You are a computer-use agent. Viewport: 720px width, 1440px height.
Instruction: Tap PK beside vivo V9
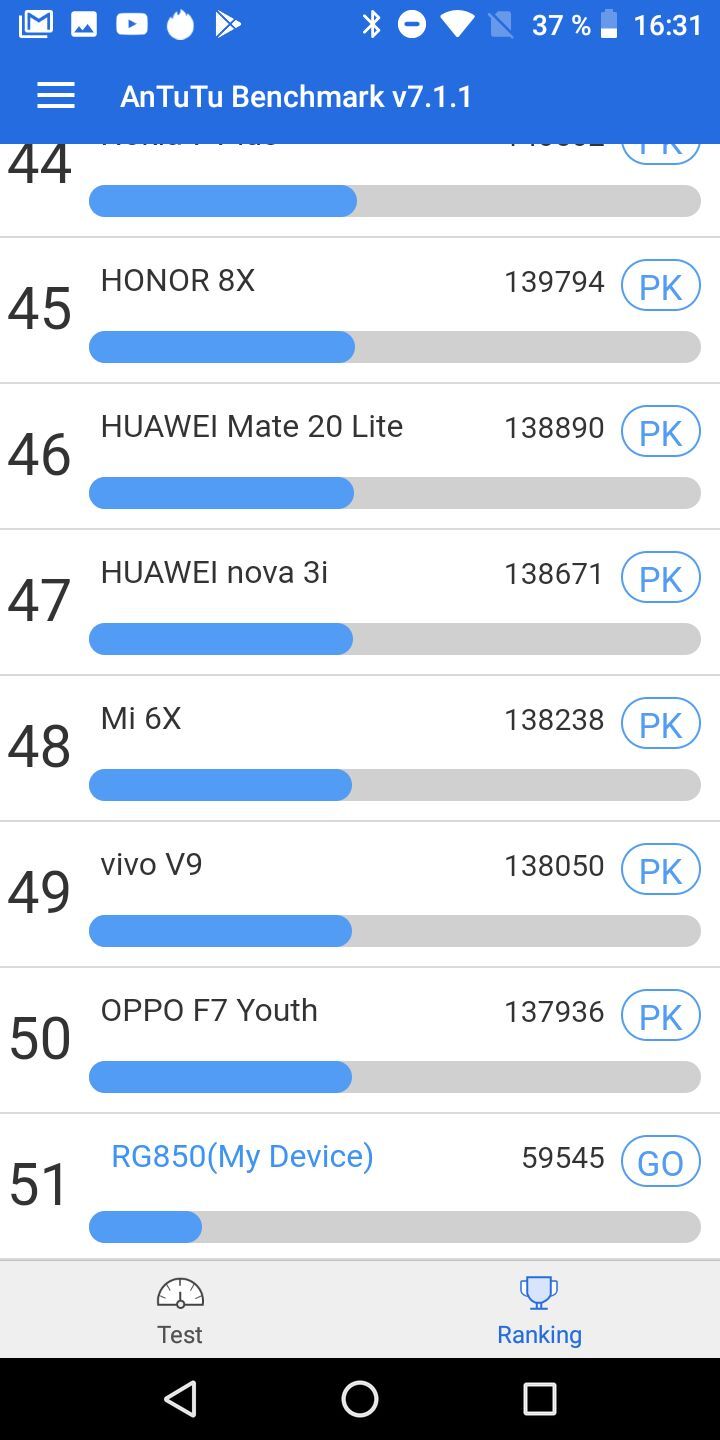coord(660,871)
